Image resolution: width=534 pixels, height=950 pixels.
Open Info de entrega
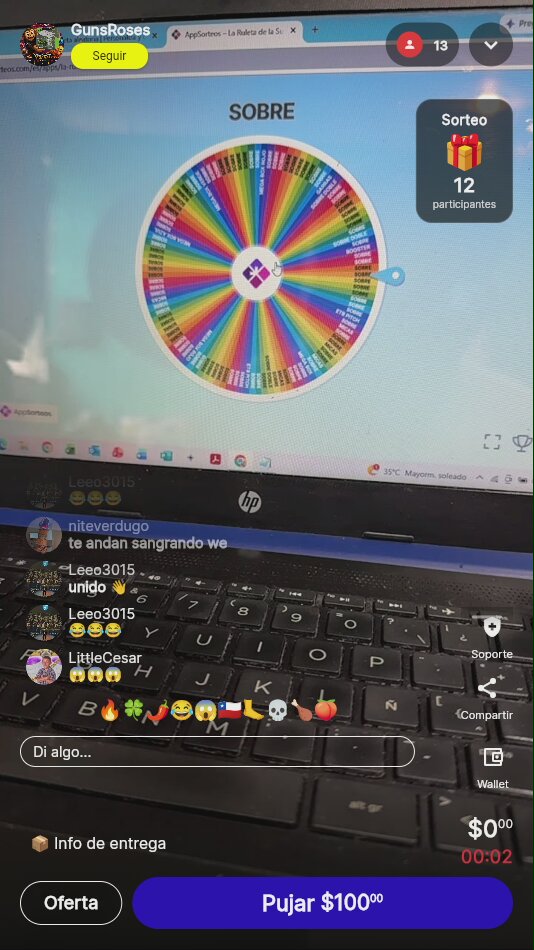coord(98,843)
